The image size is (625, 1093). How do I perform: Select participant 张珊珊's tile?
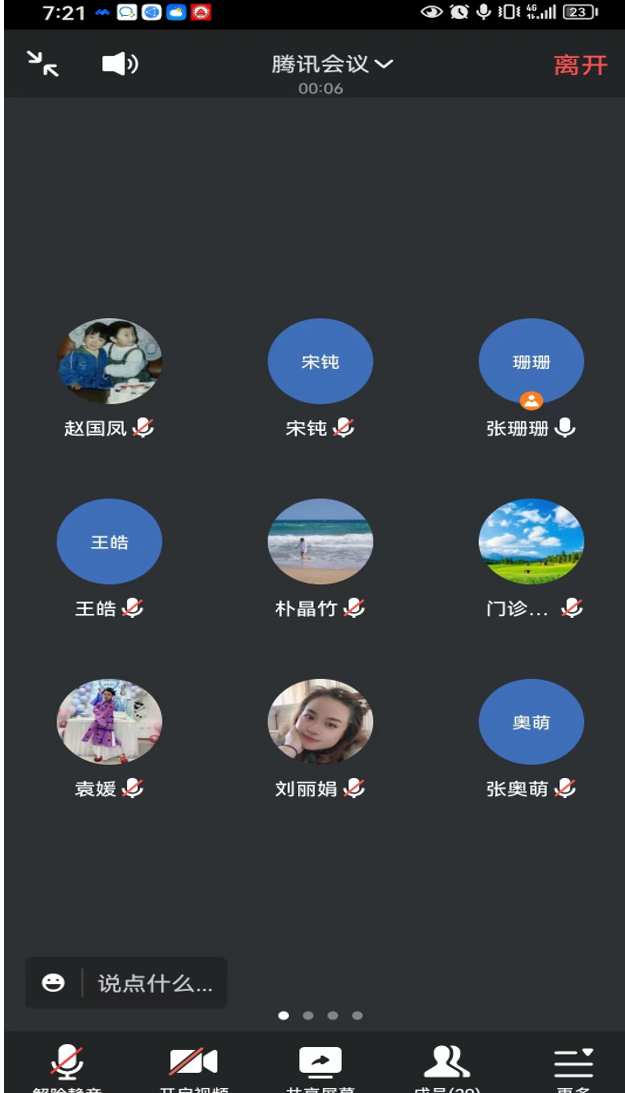(x=531, y=361)
